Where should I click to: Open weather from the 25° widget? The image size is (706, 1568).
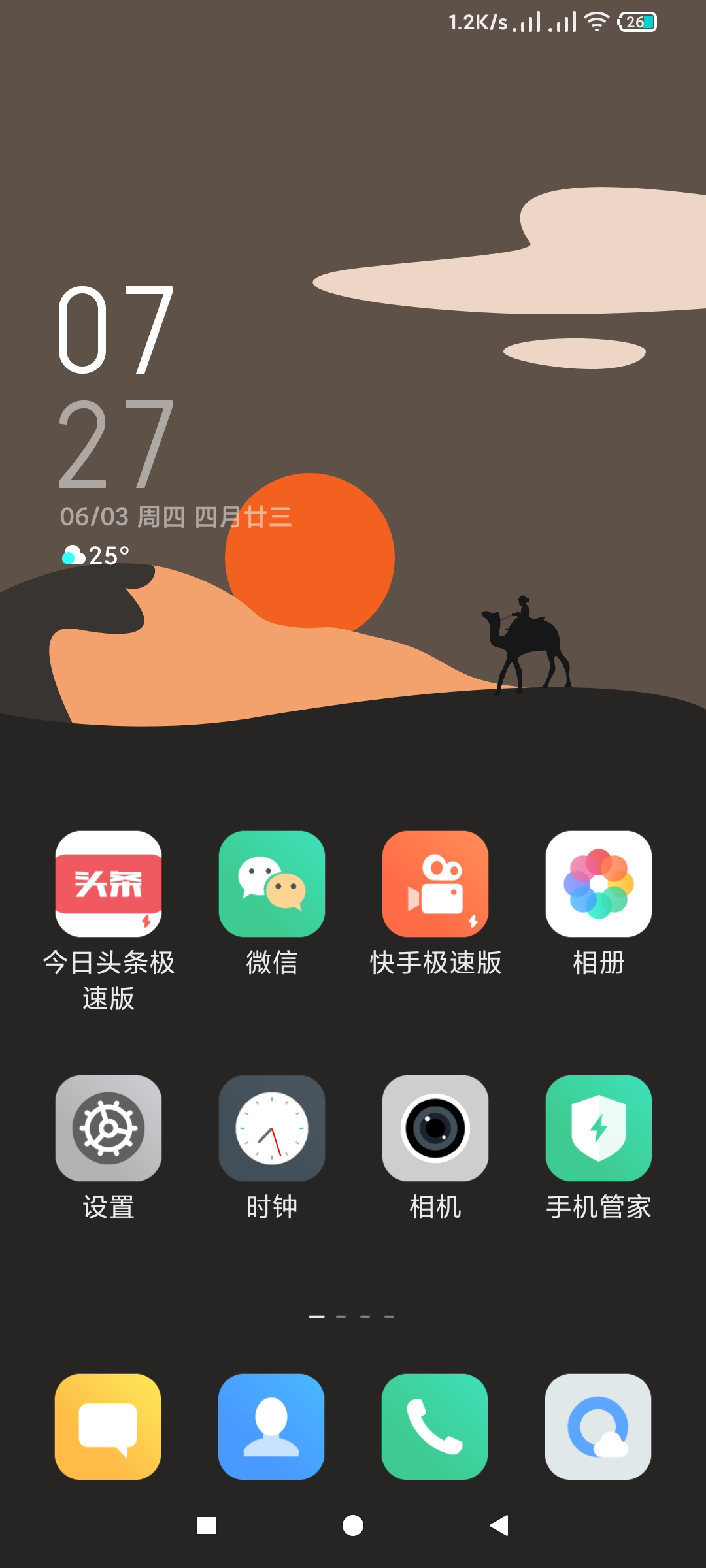click(x=97, y=556)
